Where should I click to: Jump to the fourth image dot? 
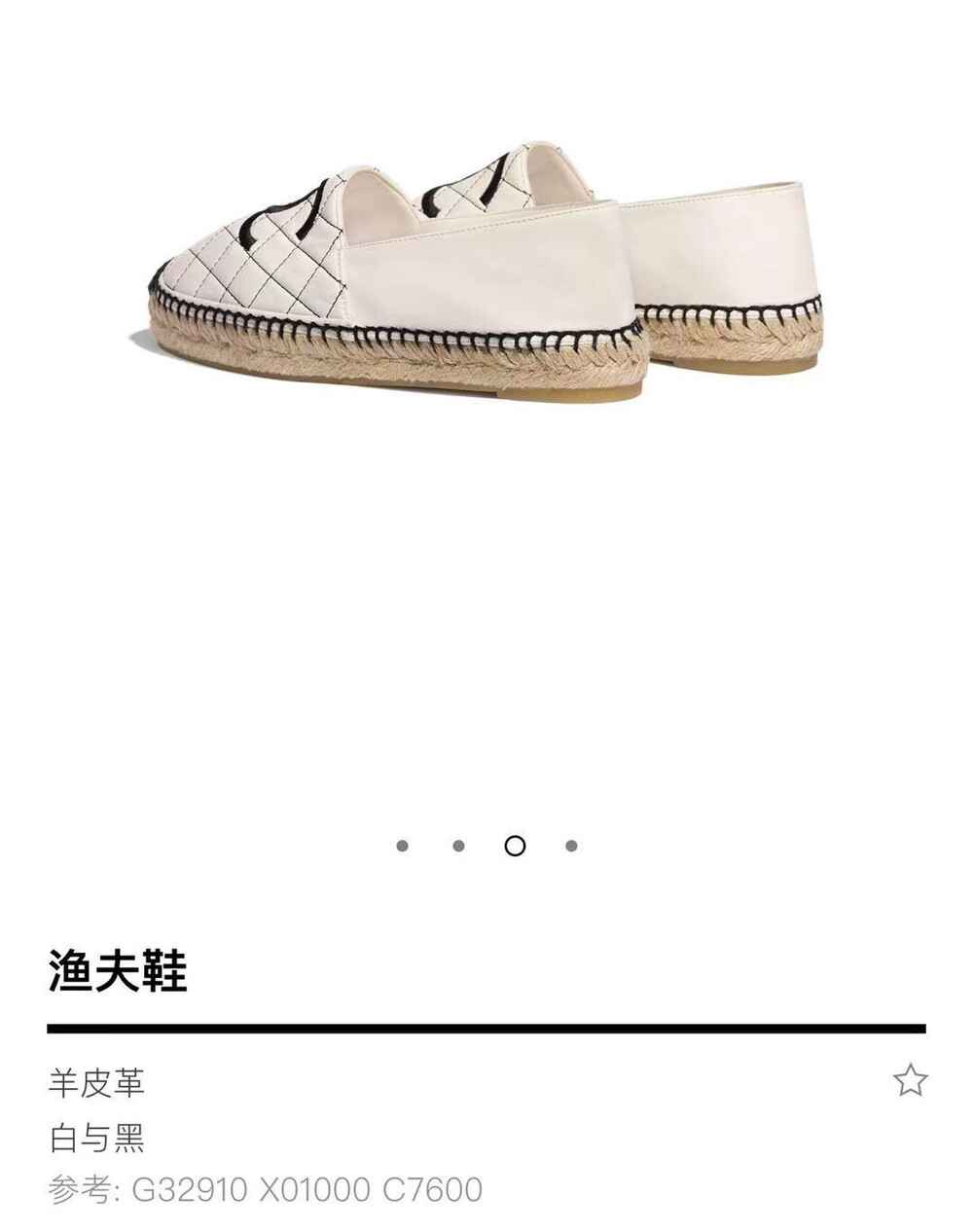click(x=571, y=846)
